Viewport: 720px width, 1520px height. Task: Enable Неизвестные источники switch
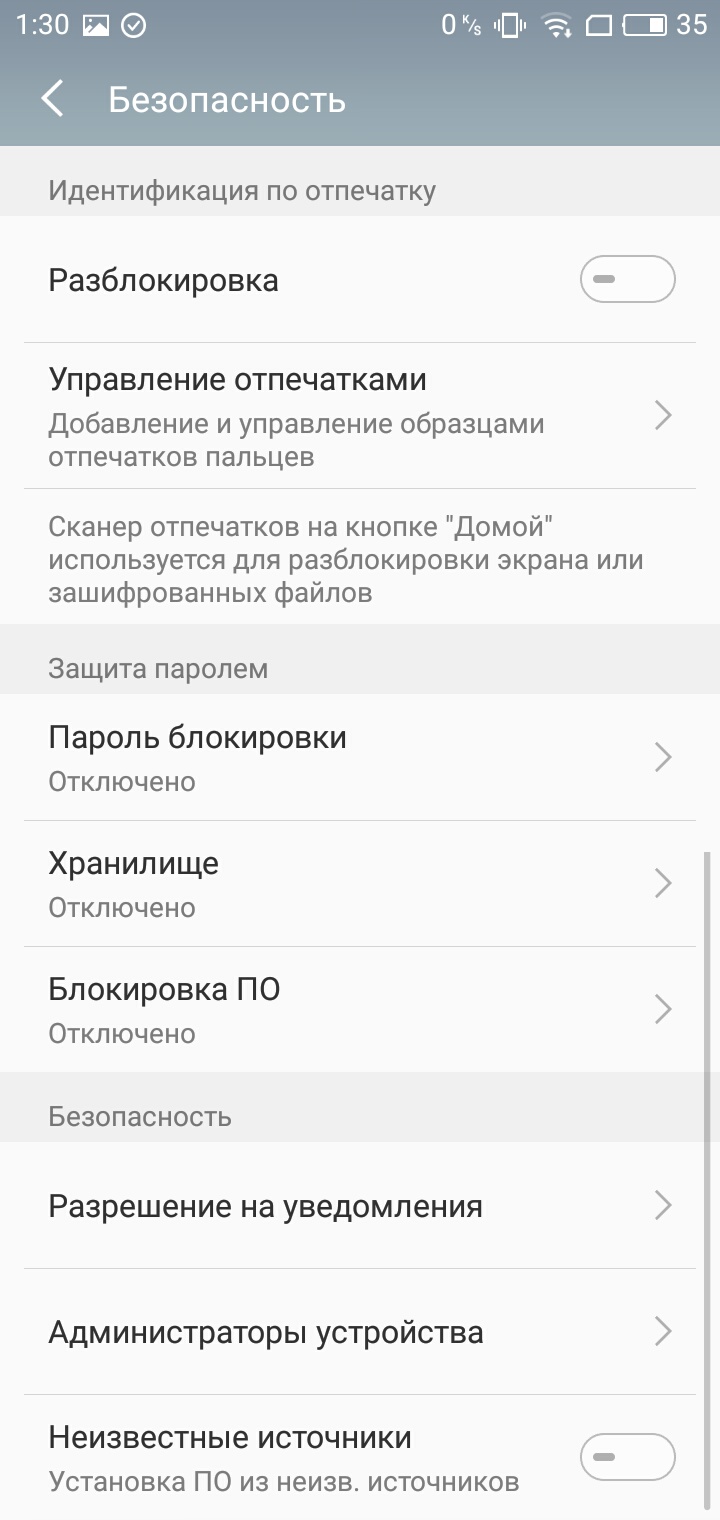point(627,1457)
